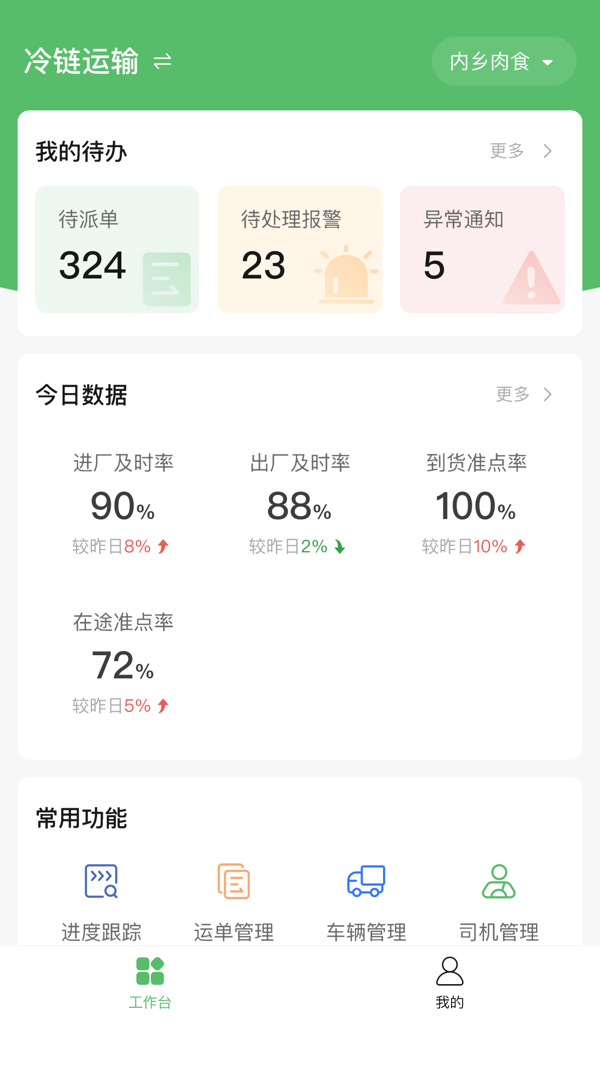The image size is (600, 1067).
Task: Open 车辆管理 function
Action: click(x=366, y=900)
